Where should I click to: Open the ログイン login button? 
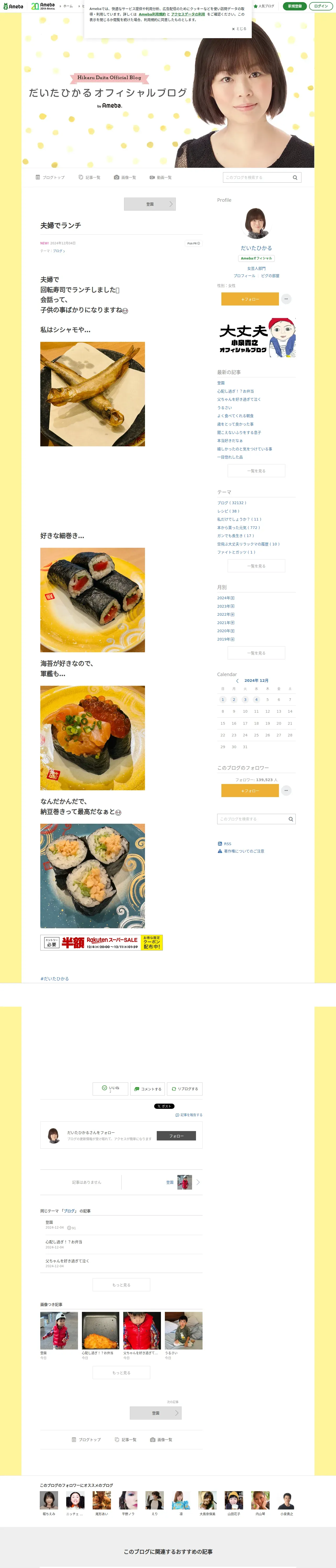click(x=321, y=6)
